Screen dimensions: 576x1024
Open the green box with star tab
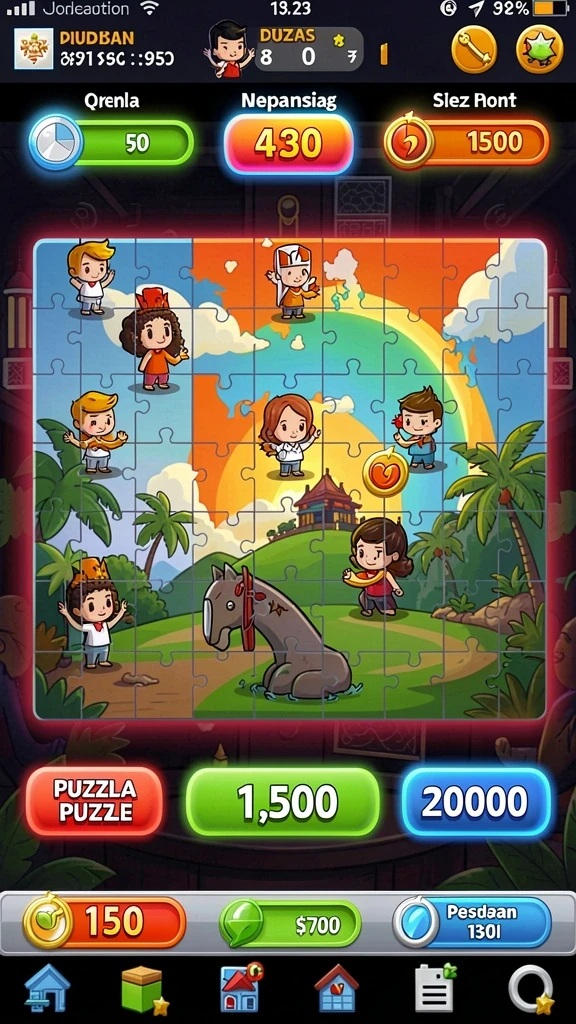(144, 989)
